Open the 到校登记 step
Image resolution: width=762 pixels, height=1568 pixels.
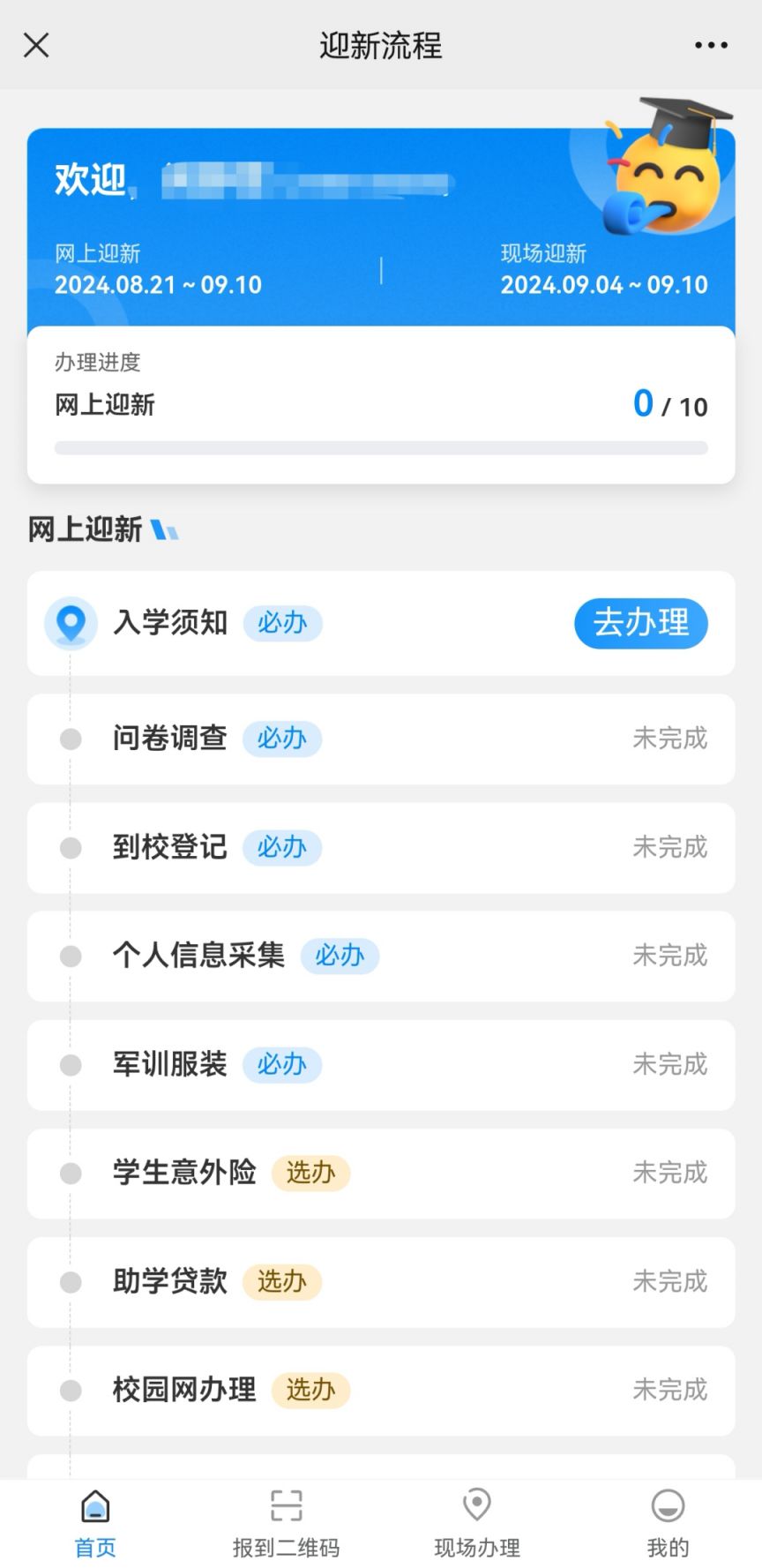(x=380, y=847)
